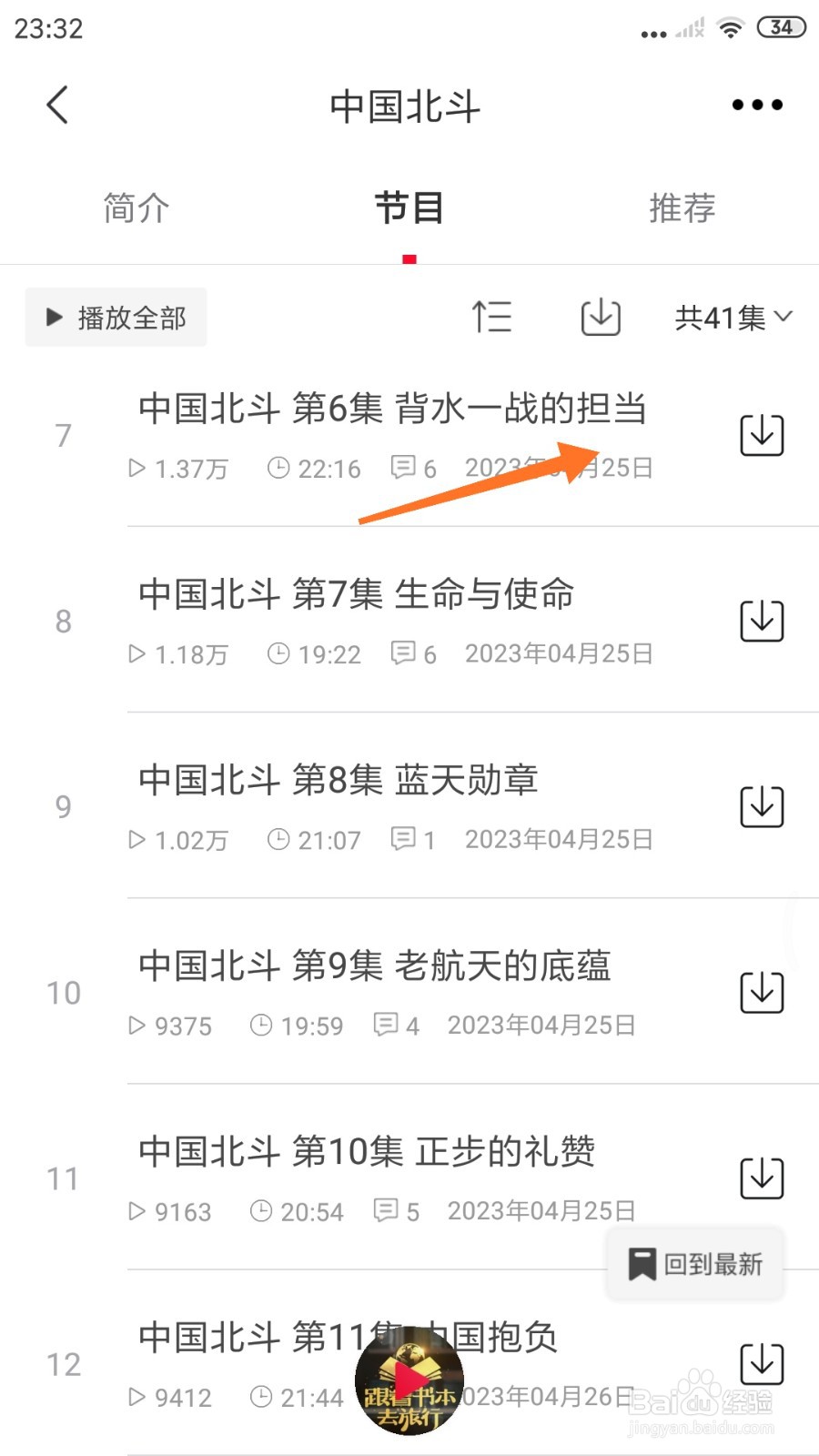Toggle the episode sort order
The image size is (819, 1456).
click(493, 317)
